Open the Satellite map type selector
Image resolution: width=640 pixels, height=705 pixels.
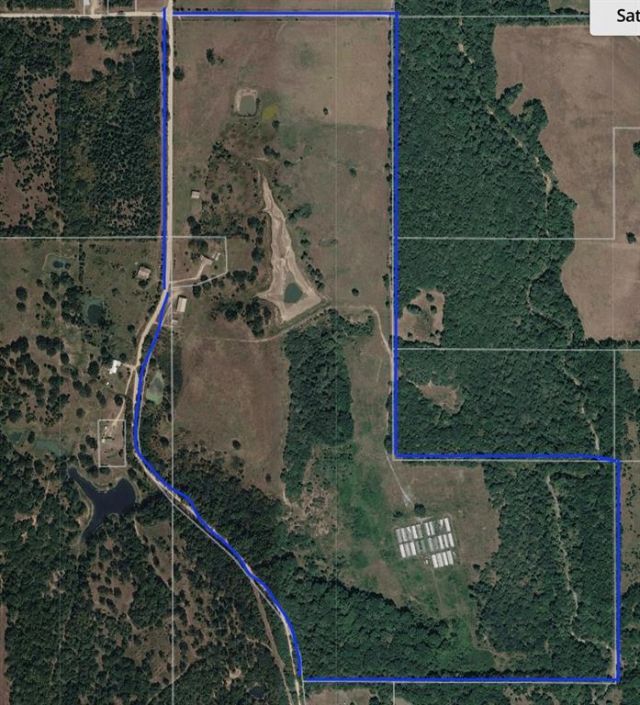click(x=616, y=16)
